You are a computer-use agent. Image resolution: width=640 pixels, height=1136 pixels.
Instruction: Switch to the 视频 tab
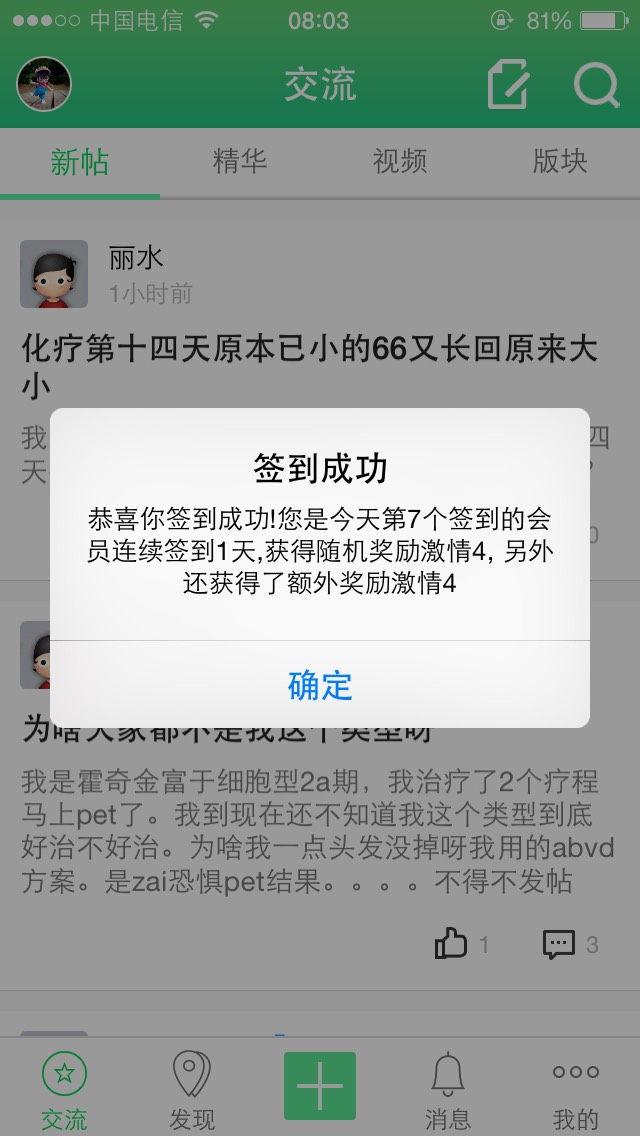(x=400, y=162)
